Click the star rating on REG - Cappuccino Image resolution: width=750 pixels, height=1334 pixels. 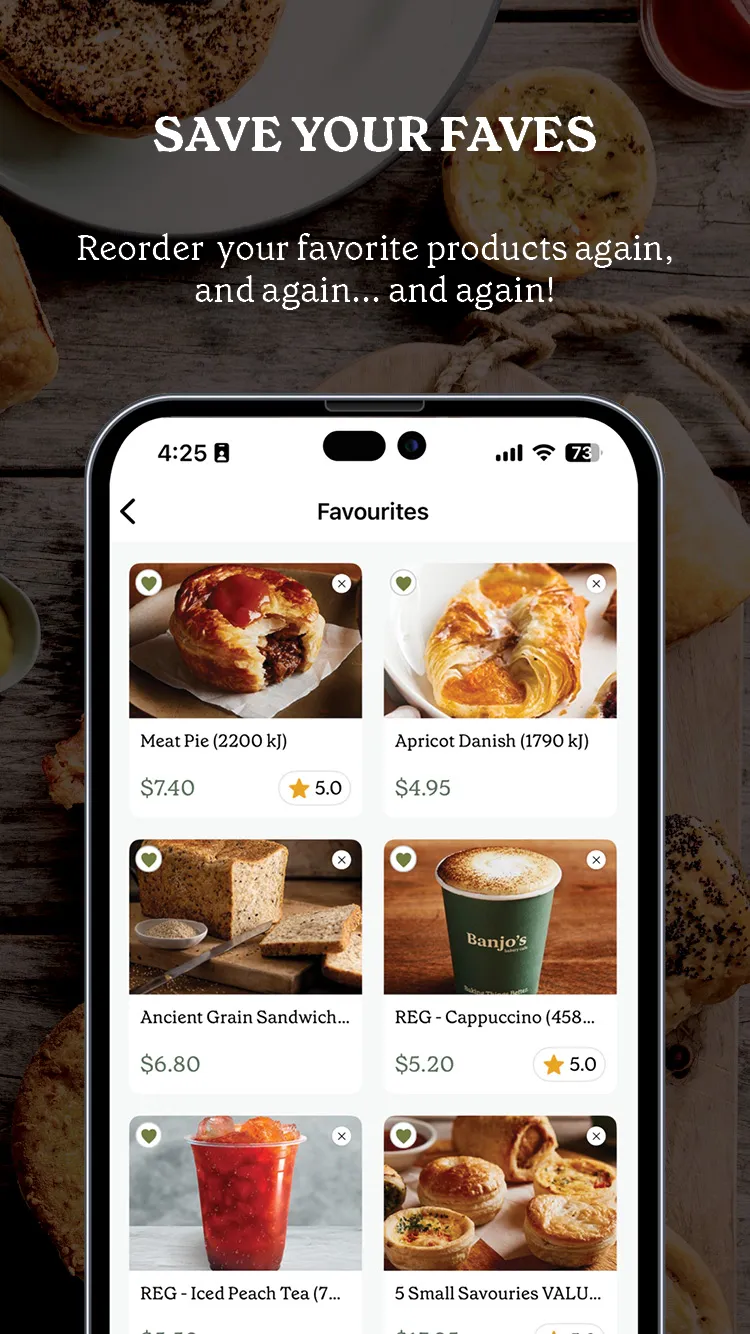[x=569, y=1064]
